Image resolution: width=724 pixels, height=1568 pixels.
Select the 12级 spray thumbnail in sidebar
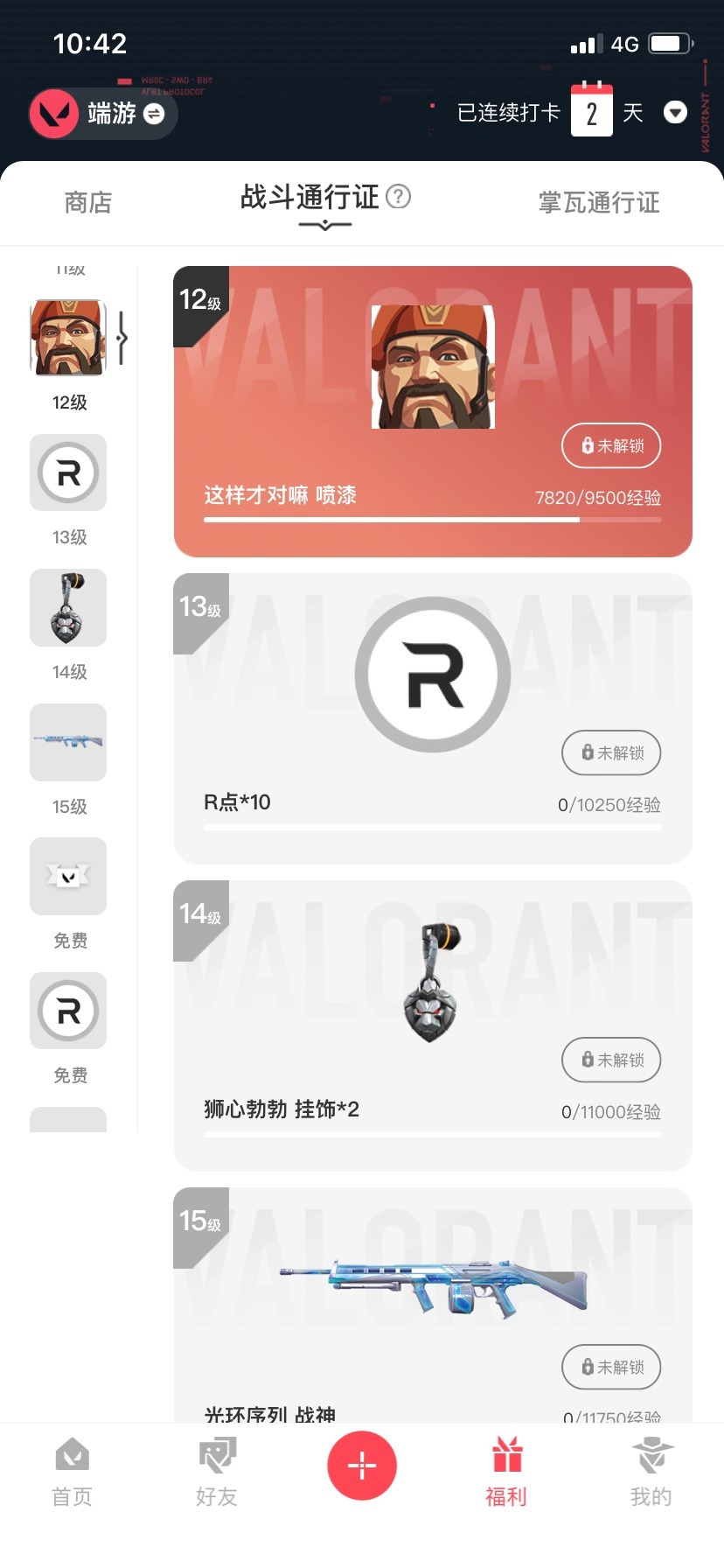(68, 338)
